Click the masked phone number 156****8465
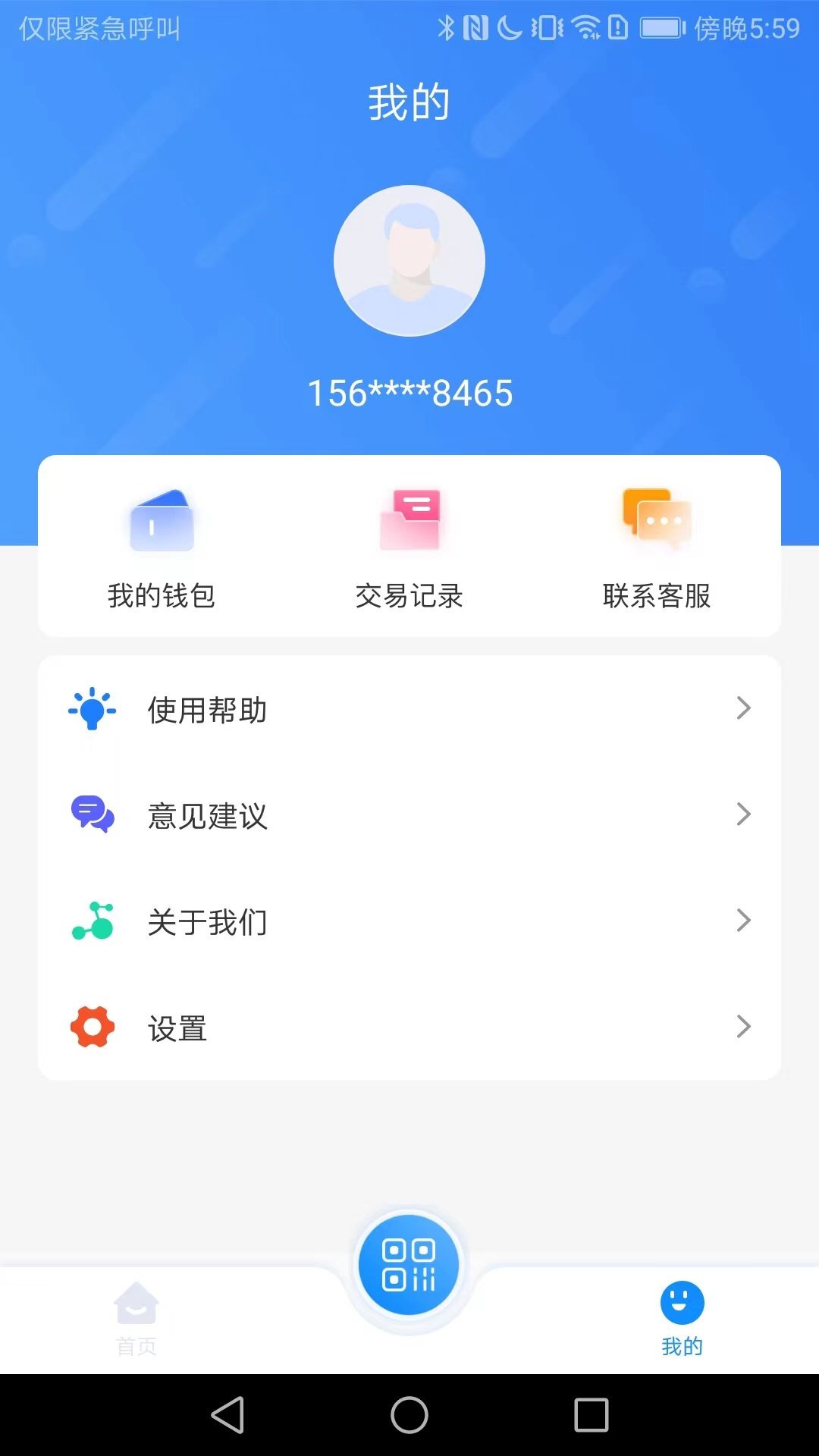This screenshot has width=819, height=1456. 409,393
